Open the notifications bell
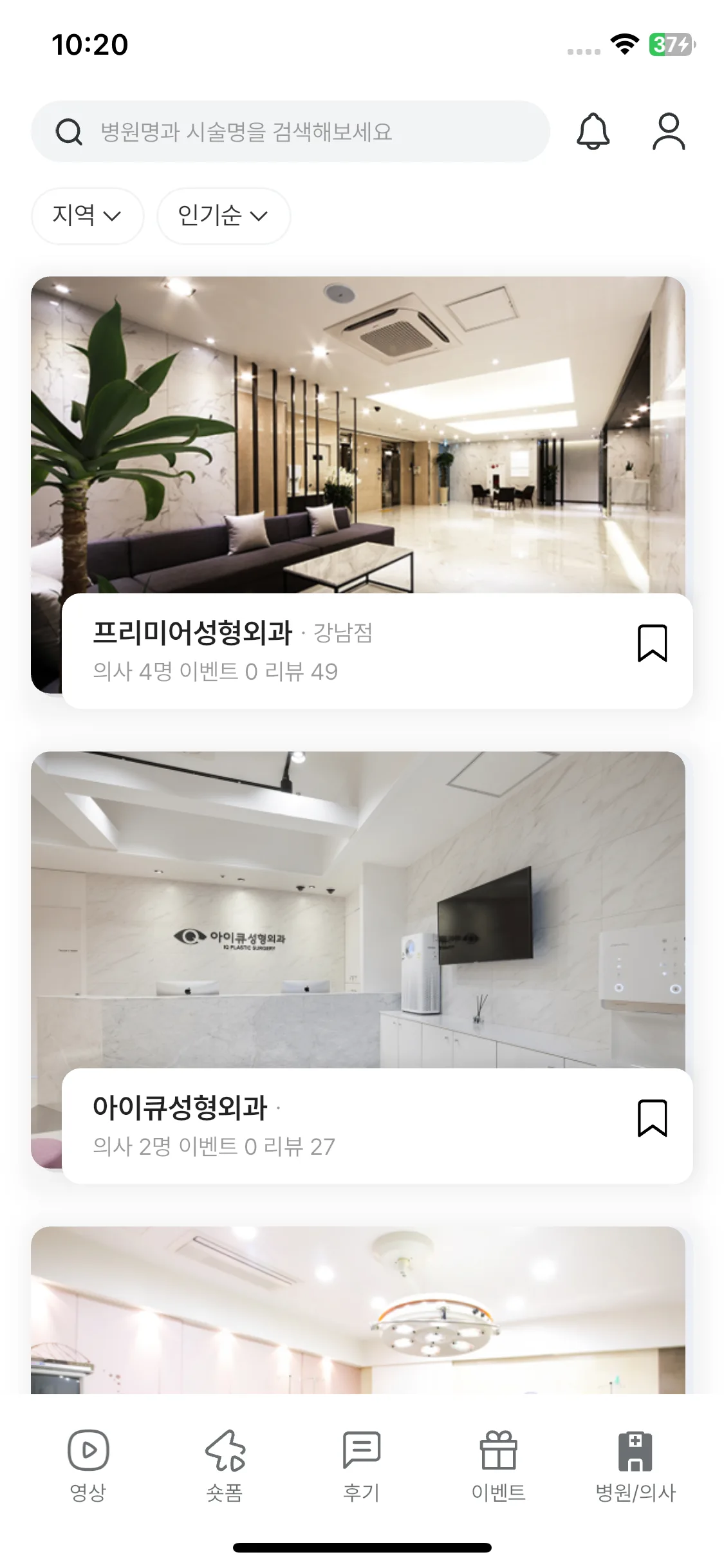 [x=592, y=131]
